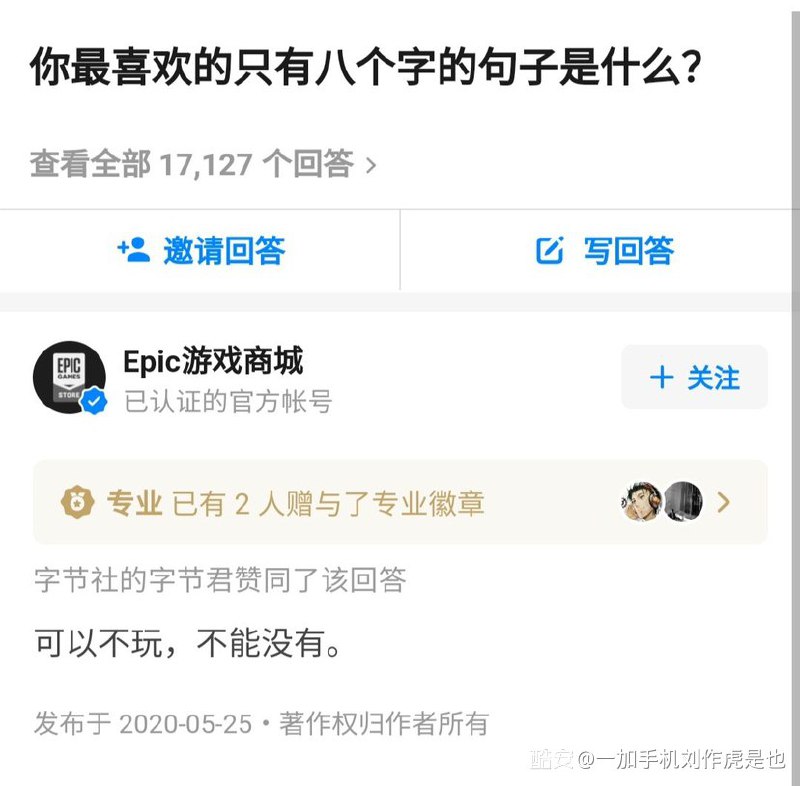Tap 写回答 to write an answer
The image size is (800, 786).
coord(600,250)
